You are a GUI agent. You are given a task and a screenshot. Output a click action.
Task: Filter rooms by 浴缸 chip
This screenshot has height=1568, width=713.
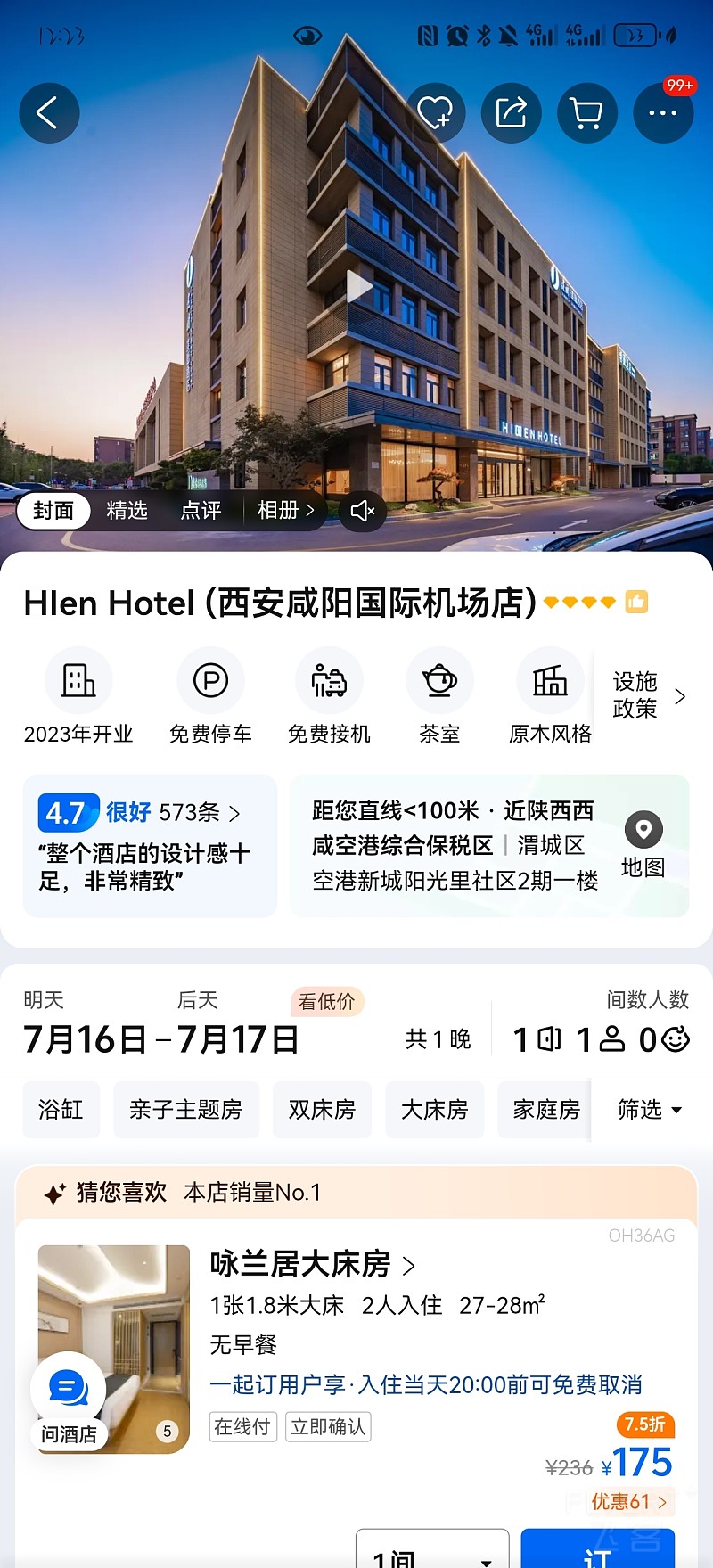point(61,1110)
